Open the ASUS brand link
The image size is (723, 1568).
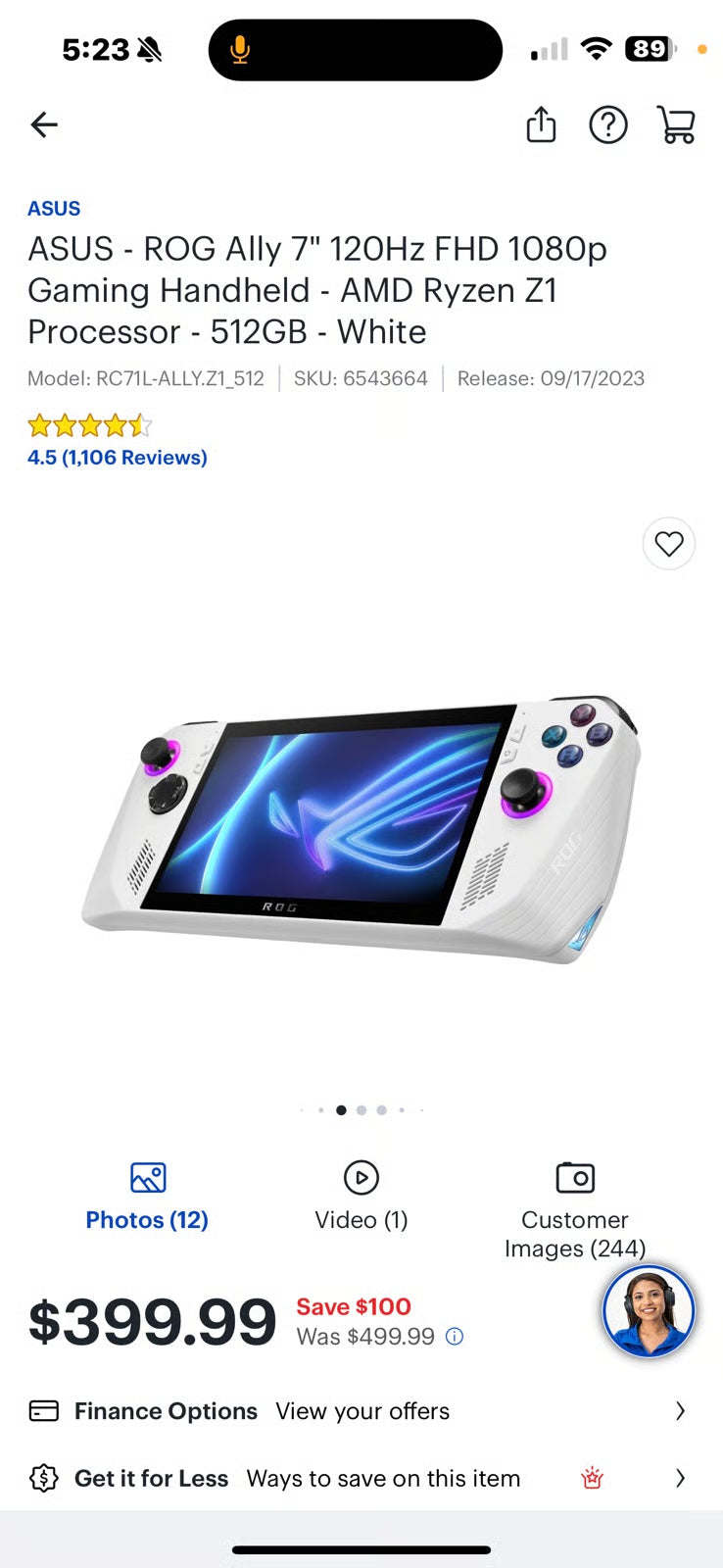(x=54, y=209)
